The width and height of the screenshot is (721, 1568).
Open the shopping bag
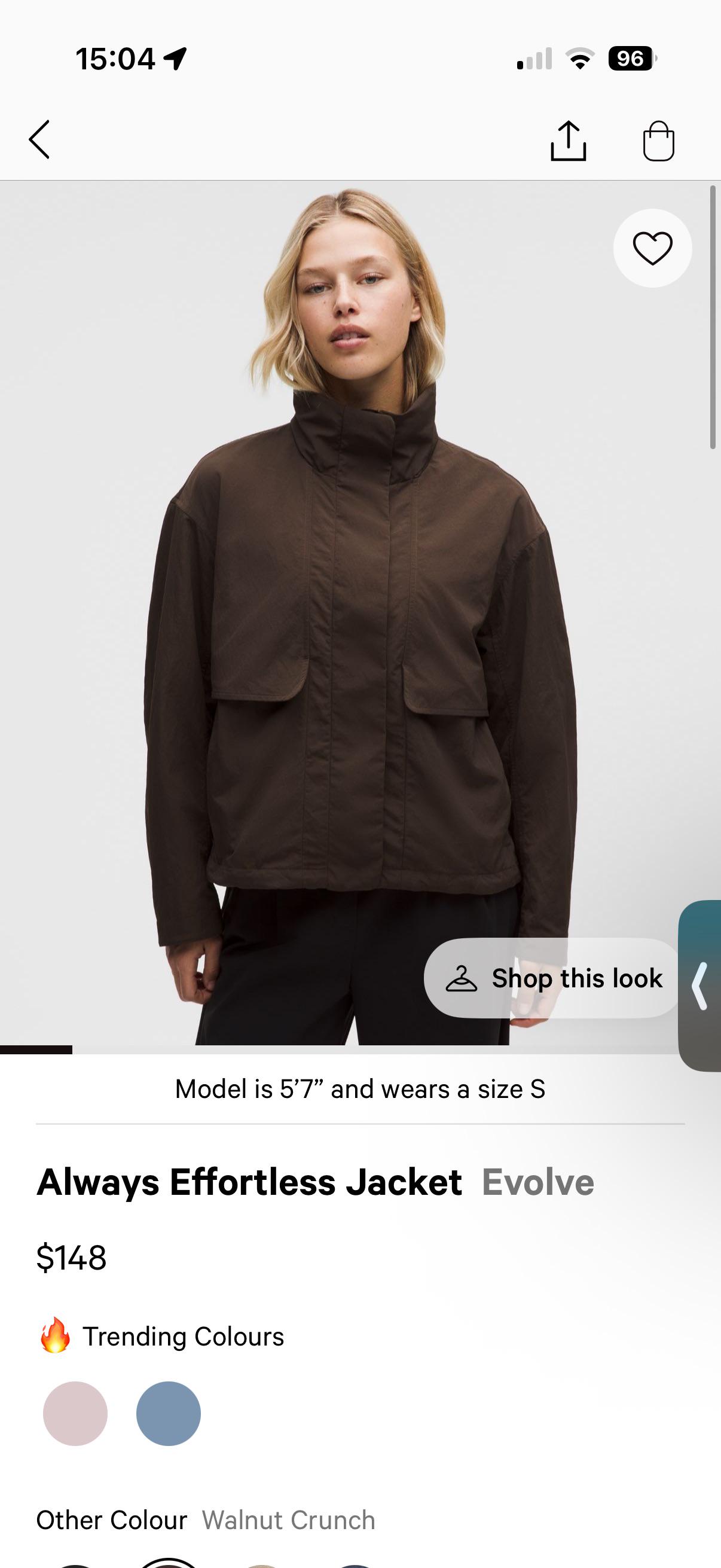(x=658, y=141)
